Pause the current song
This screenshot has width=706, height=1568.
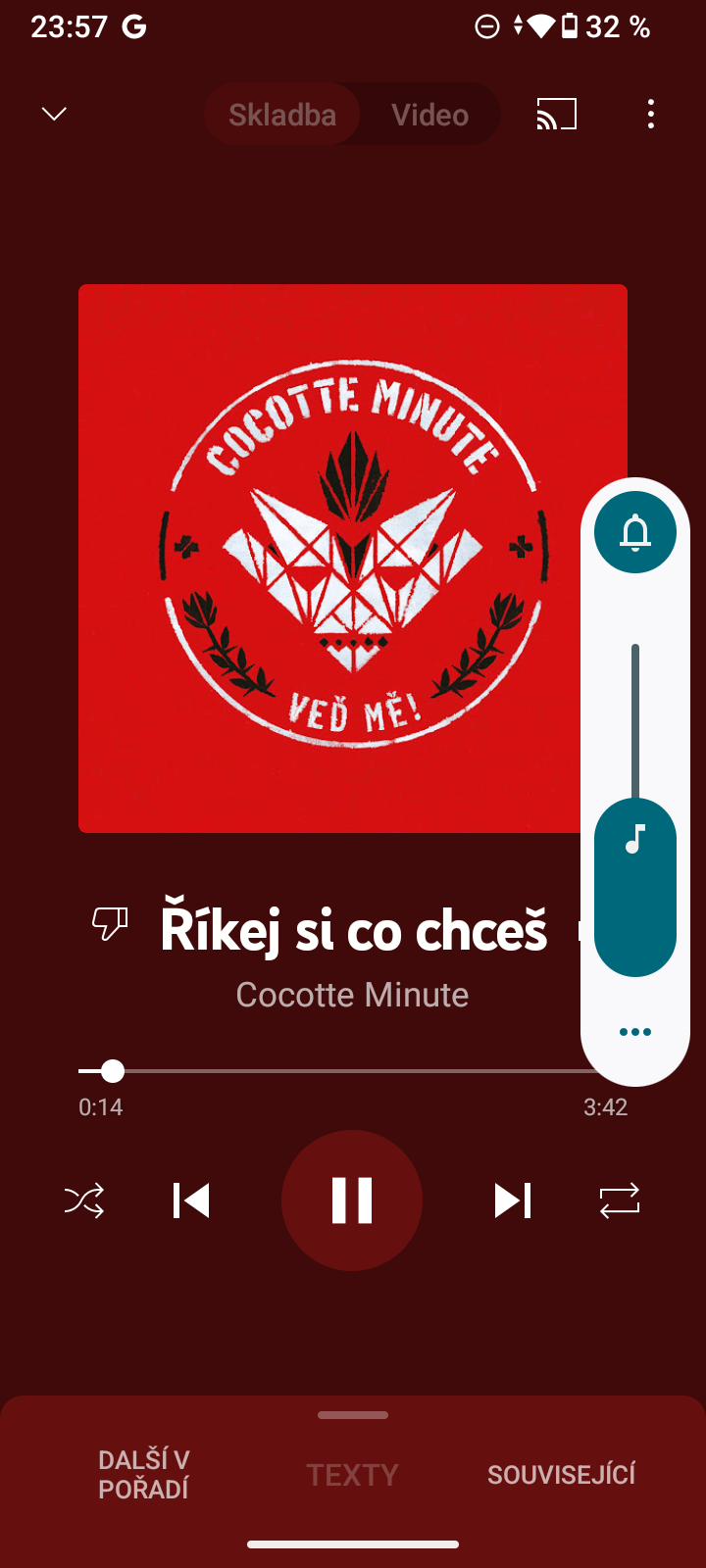click(x=352, y=1200)
